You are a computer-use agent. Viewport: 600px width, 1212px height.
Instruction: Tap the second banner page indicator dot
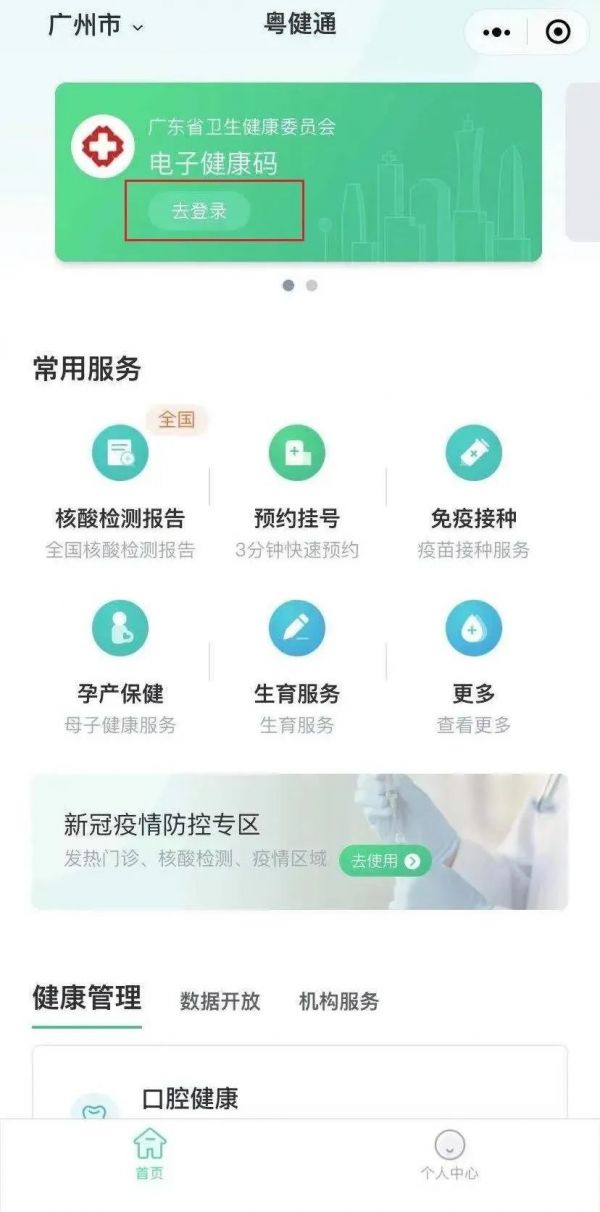click(x=312, y=285)
